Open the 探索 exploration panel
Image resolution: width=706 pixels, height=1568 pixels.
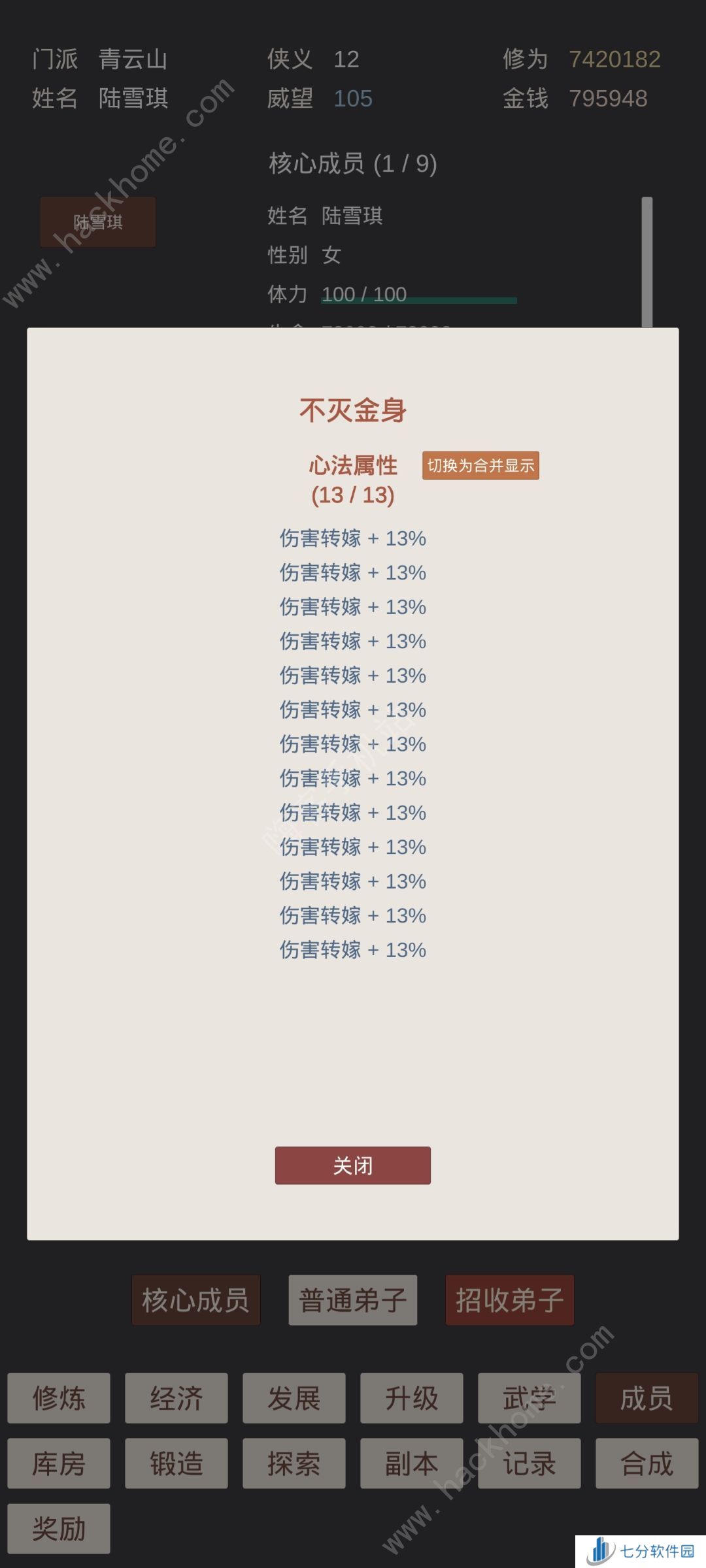coord(294,1463)
